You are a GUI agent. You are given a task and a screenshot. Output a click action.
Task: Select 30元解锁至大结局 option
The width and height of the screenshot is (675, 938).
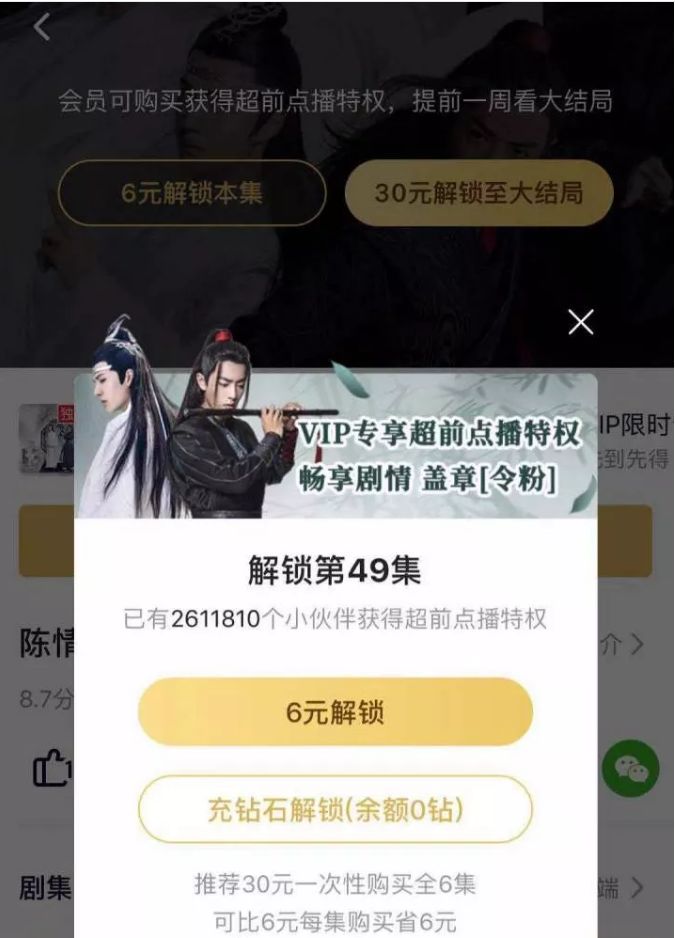click(478, 193)
